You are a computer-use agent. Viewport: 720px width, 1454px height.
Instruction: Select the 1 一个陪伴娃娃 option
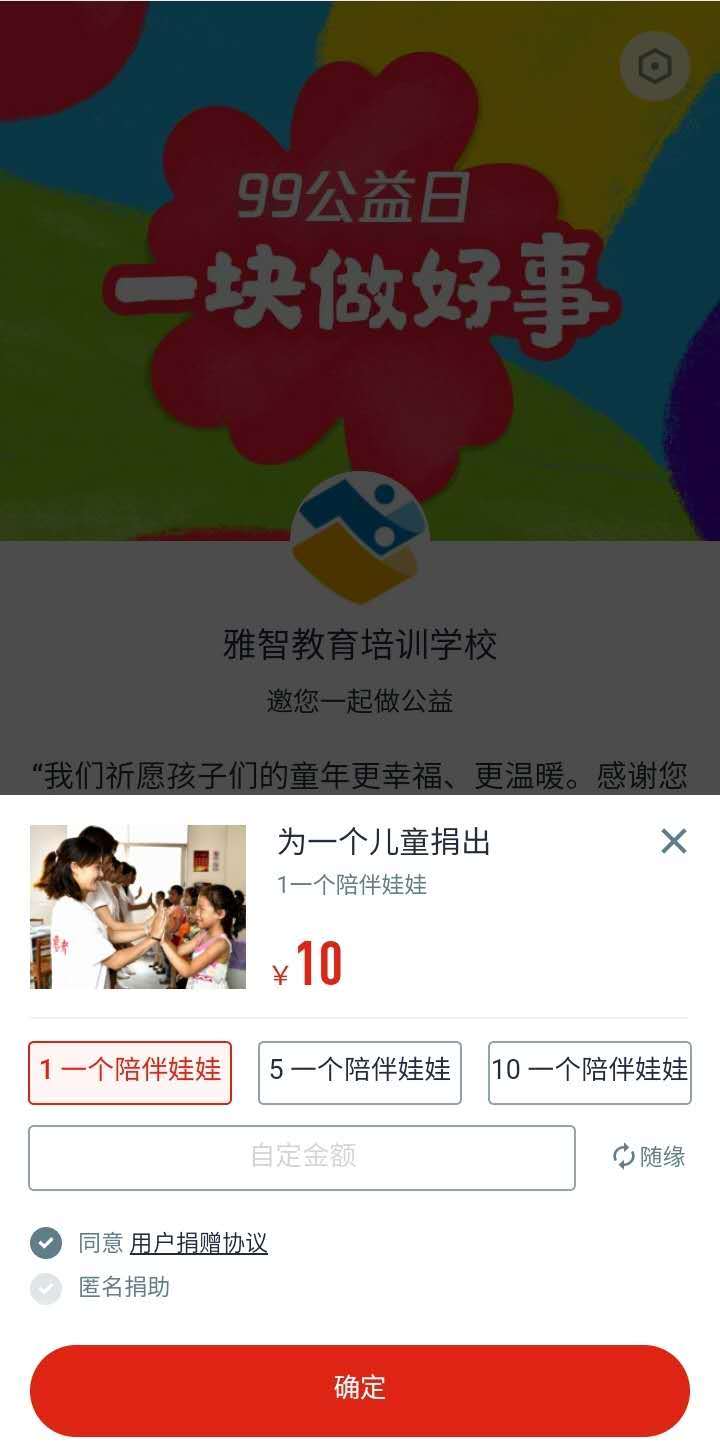tap(130, 1073)
